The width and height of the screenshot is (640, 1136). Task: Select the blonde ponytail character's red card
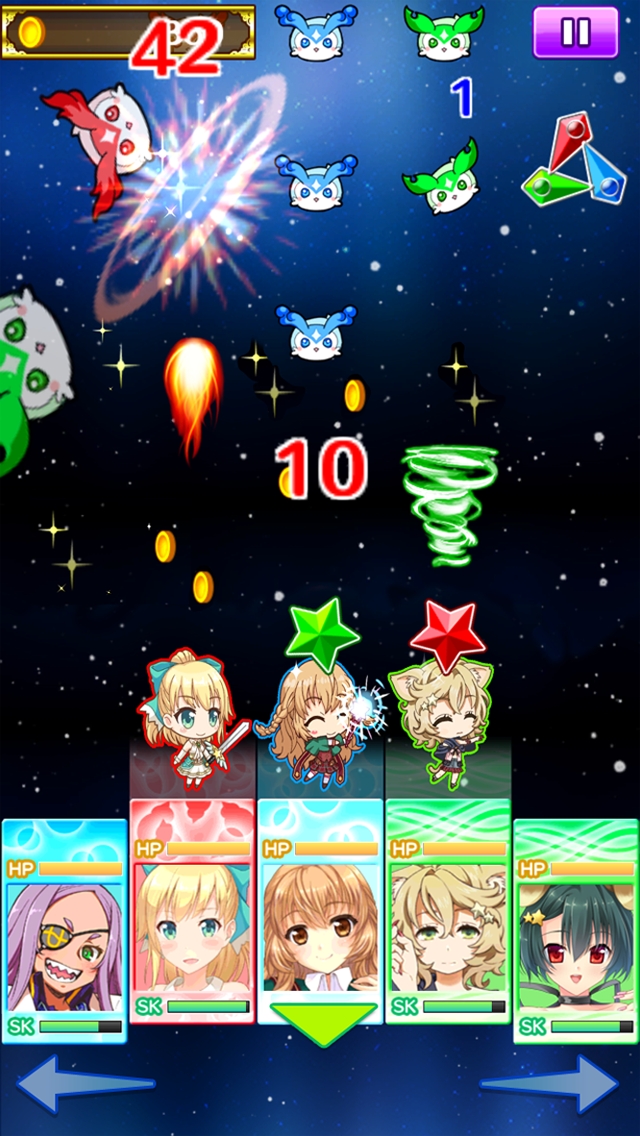192,911
